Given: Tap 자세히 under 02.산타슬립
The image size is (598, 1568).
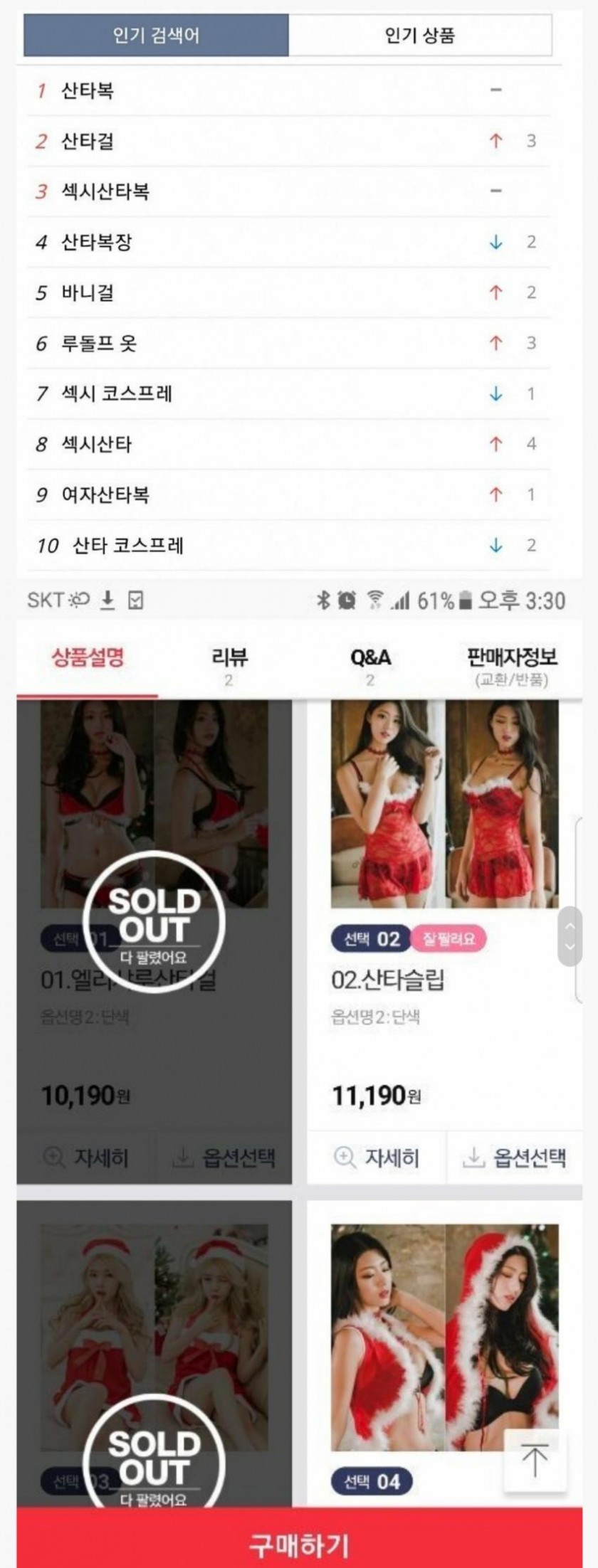Looking at the screenshot, I should click(377, 1158).
